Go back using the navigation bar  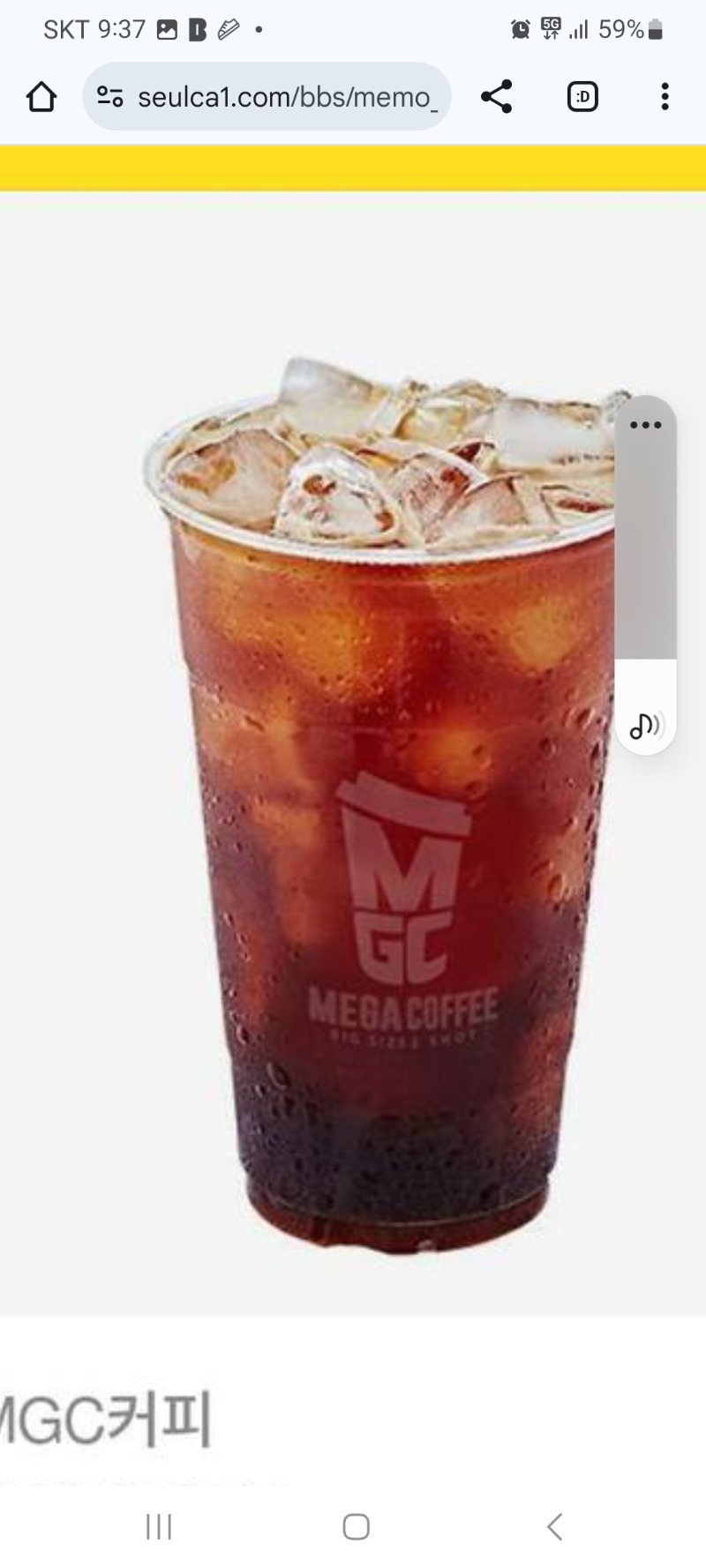(554, 1527)
